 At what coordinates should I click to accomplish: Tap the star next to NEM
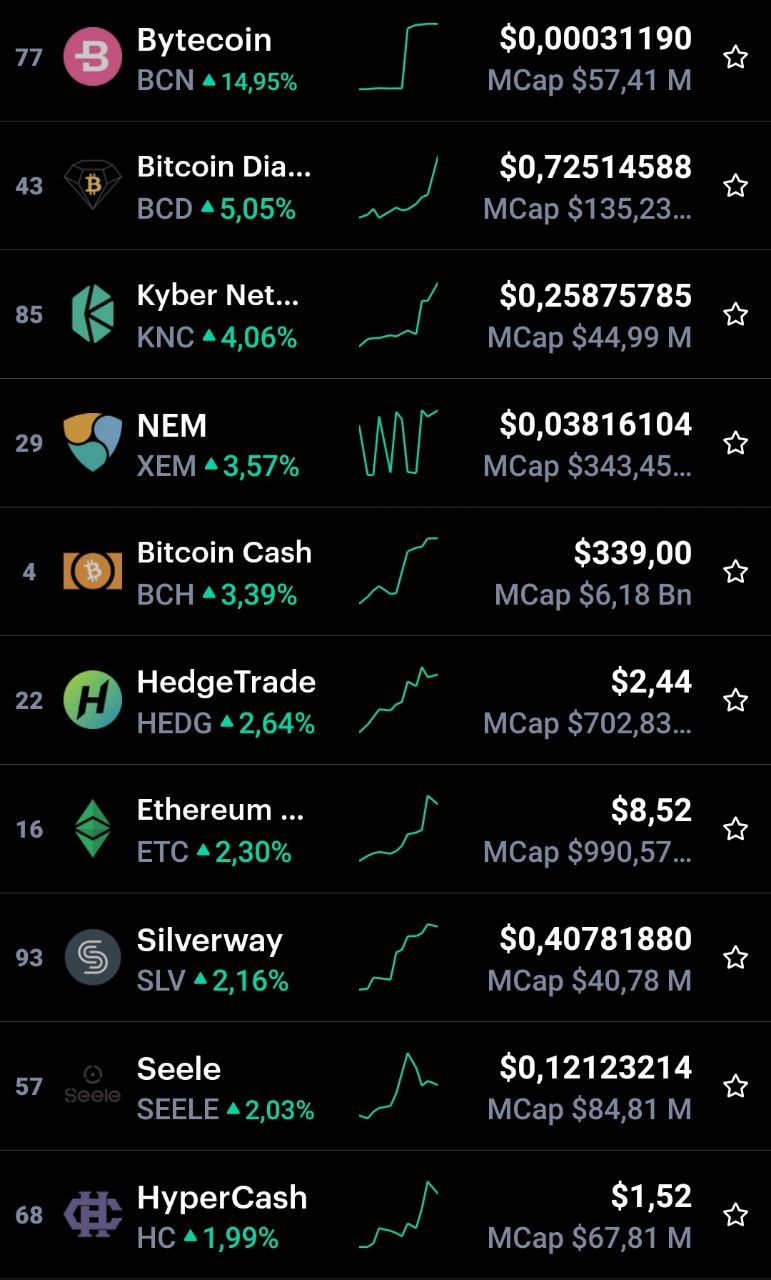coord(736,443)
